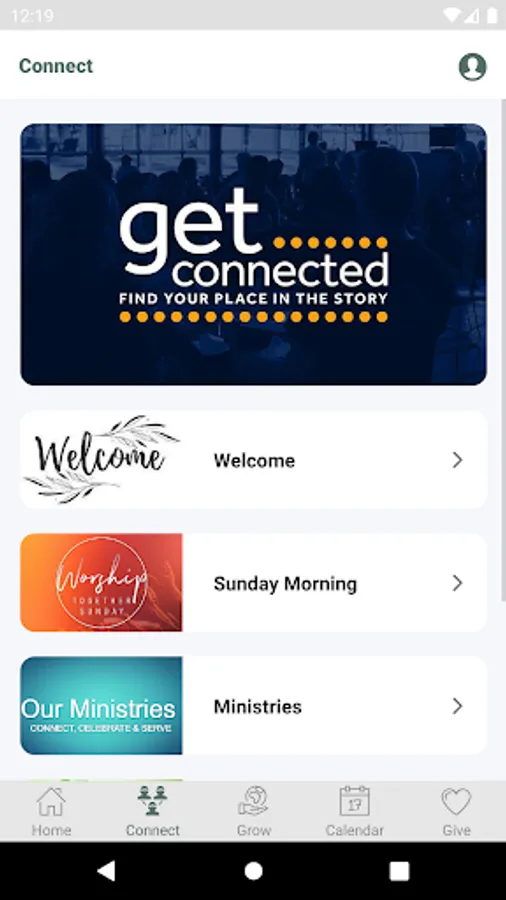The height and width of the screenshot is (900, 506).
Task: Open the Ministries row
Action: coord(254,705)
